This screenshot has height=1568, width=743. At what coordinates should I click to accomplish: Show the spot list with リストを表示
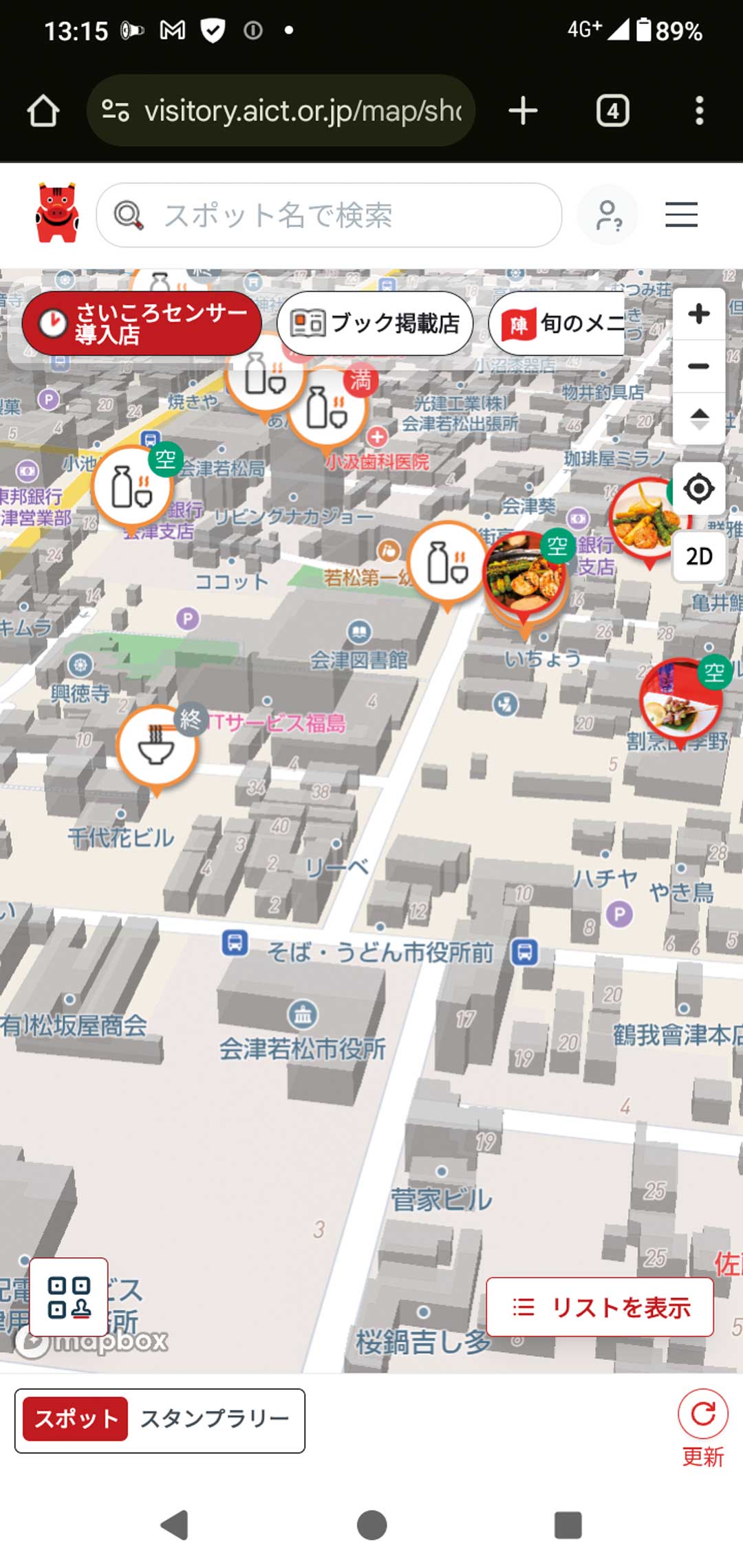(x=600, y=1307)
